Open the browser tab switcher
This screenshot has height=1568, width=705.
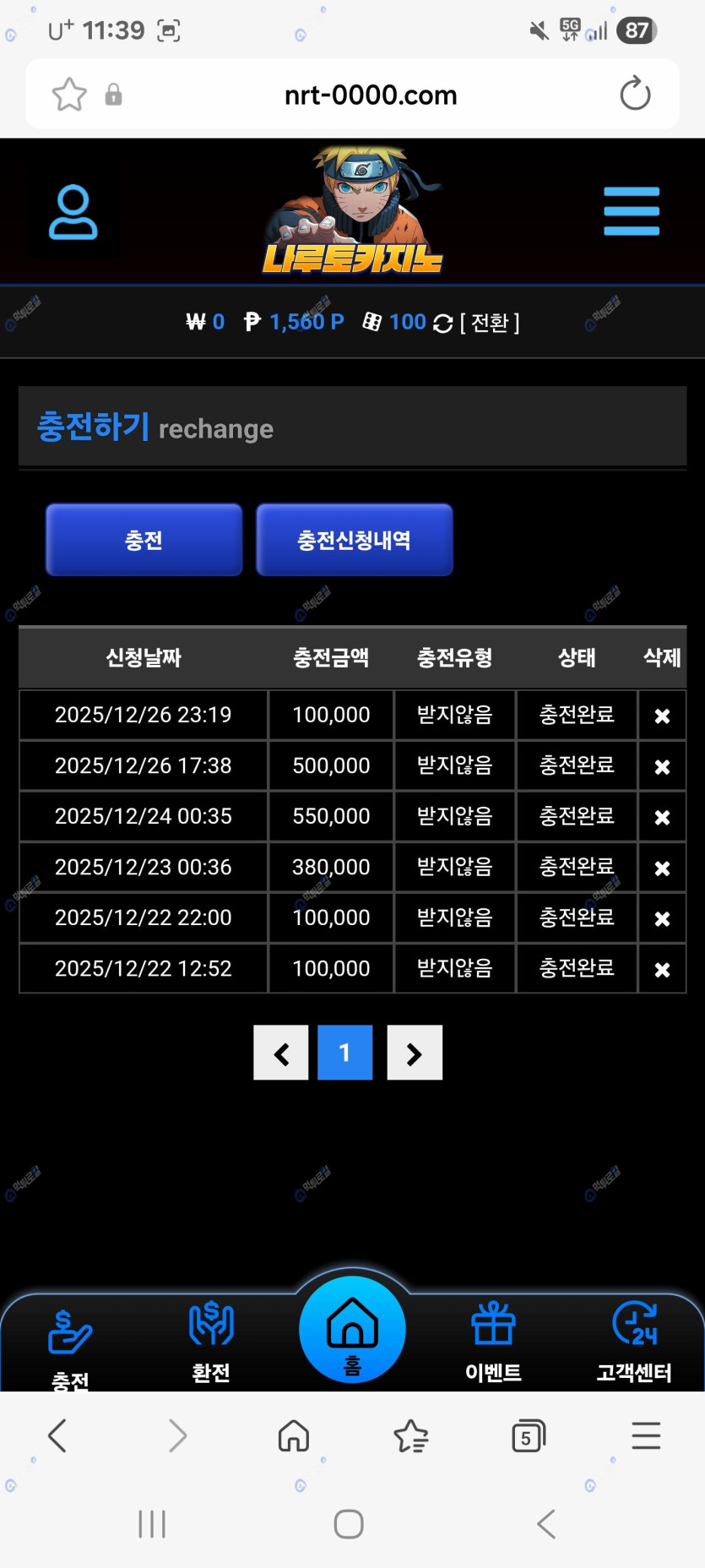(529, 1435)
